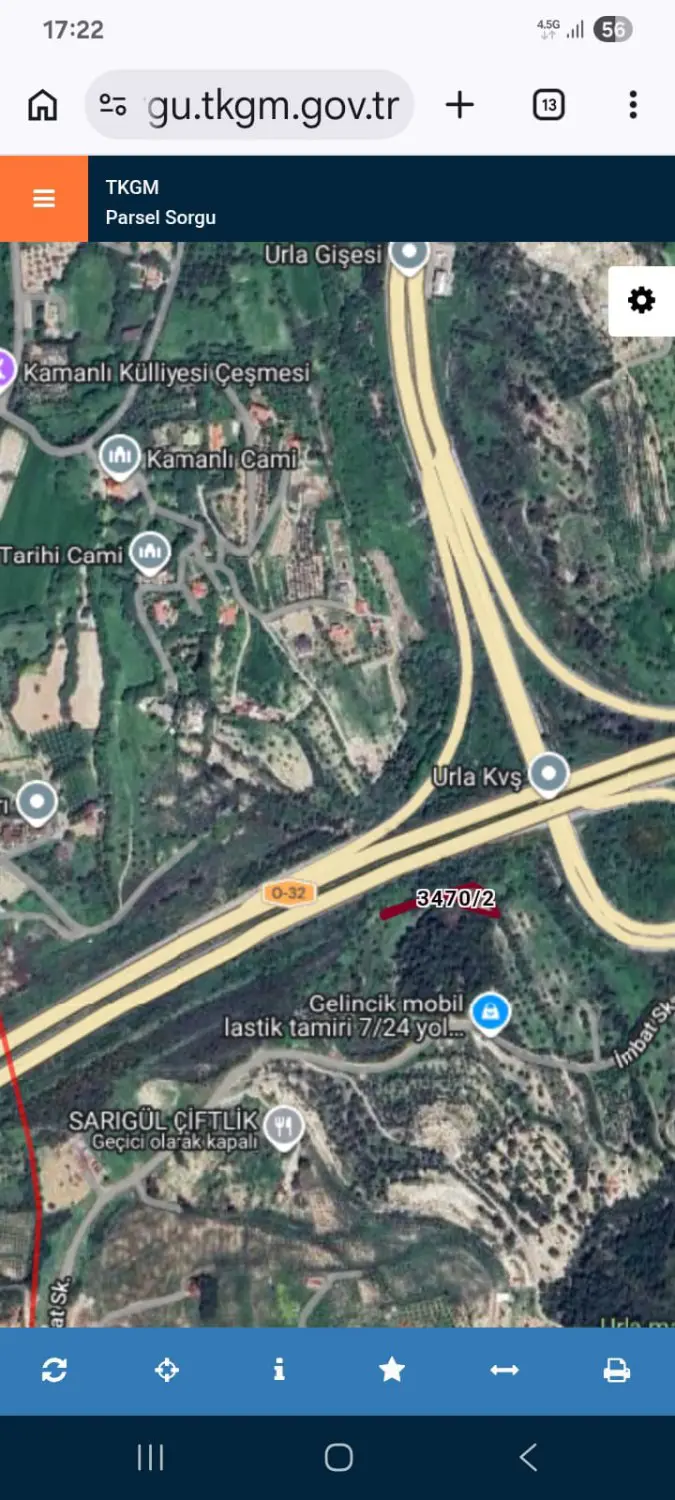Print the map view
The image size is (675, 1500).
click(x=617, y=1370)
